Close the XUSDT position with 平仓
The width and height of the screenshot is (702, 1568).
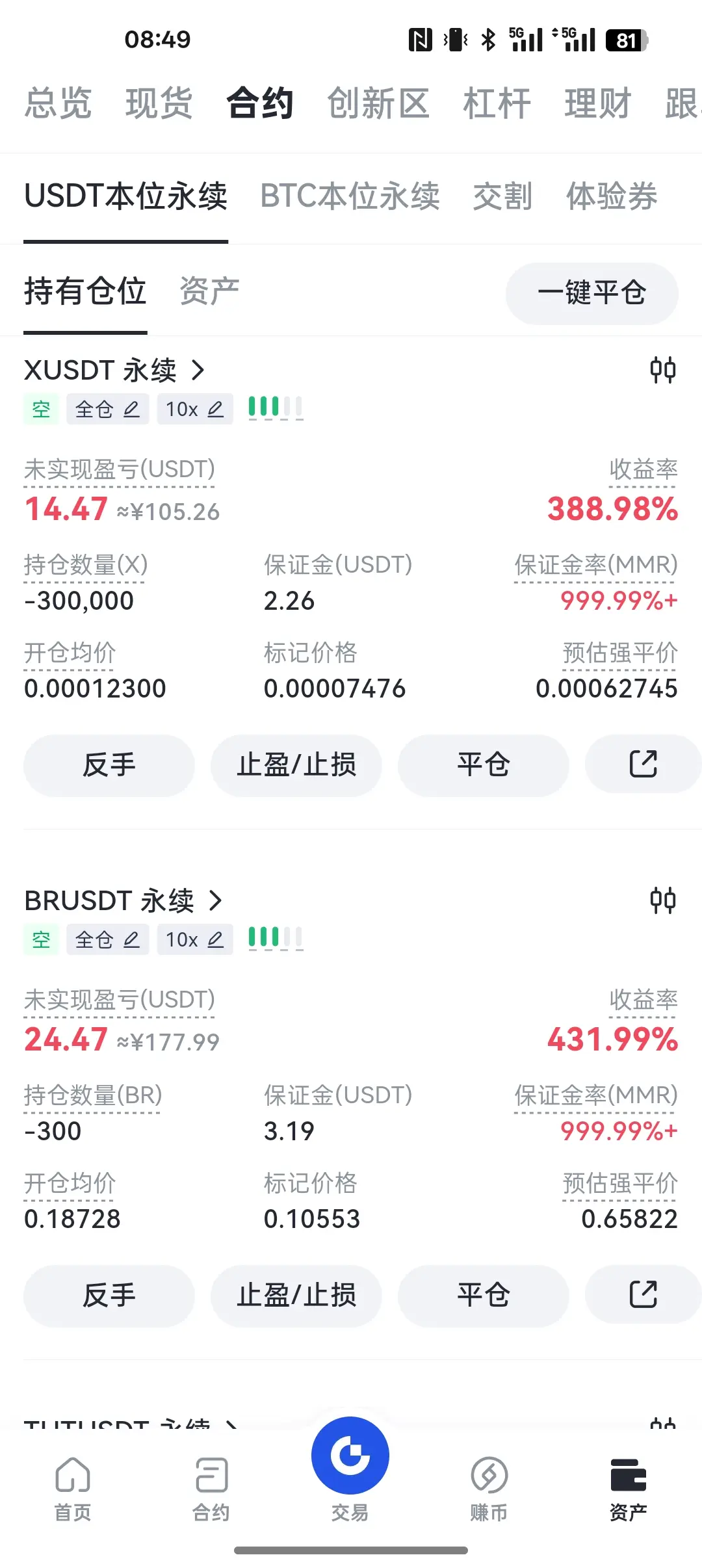(x=484, y=765)
